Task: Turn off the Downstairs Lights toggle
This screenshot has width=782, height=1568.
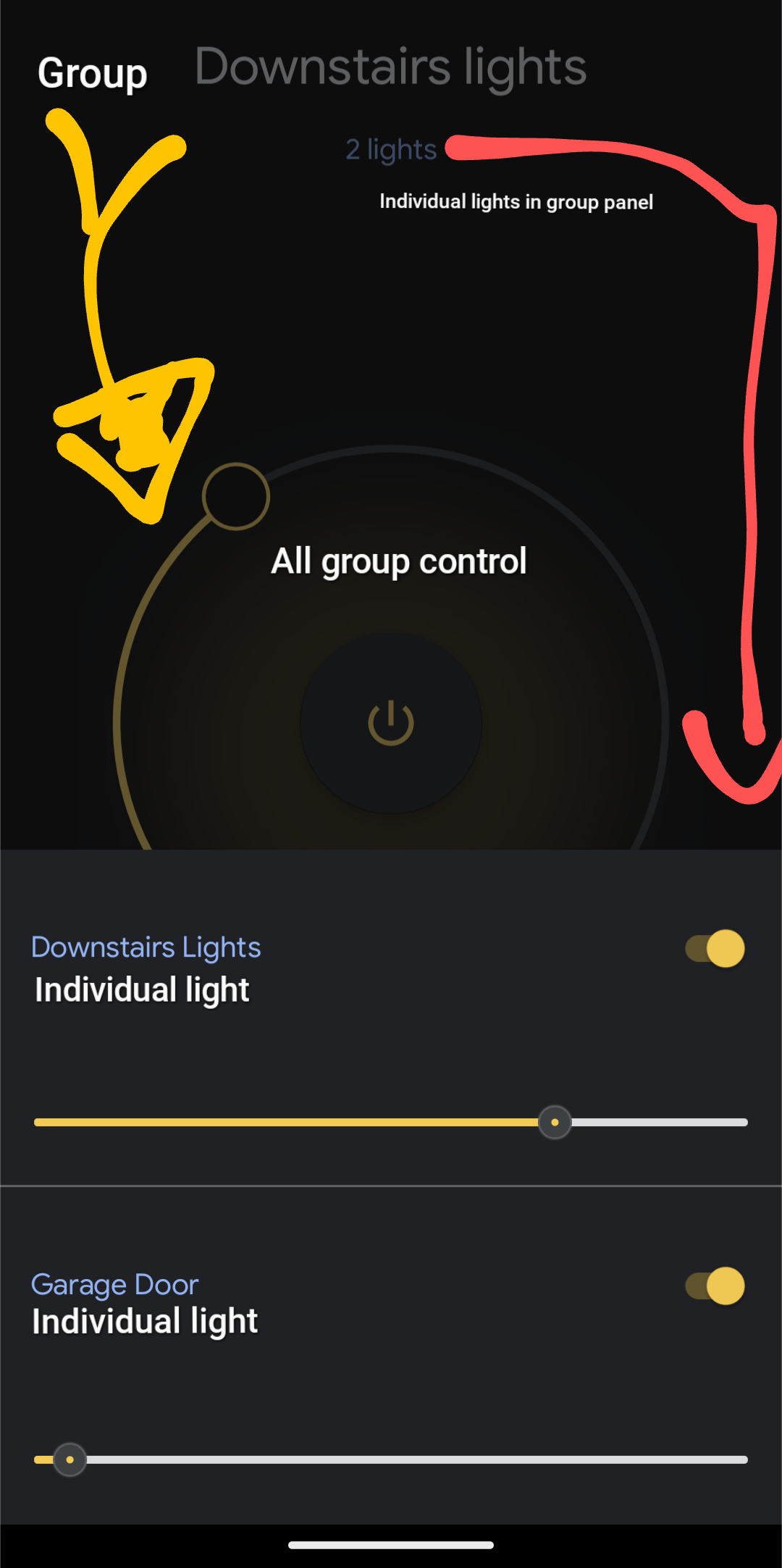Action: [715, 948]
